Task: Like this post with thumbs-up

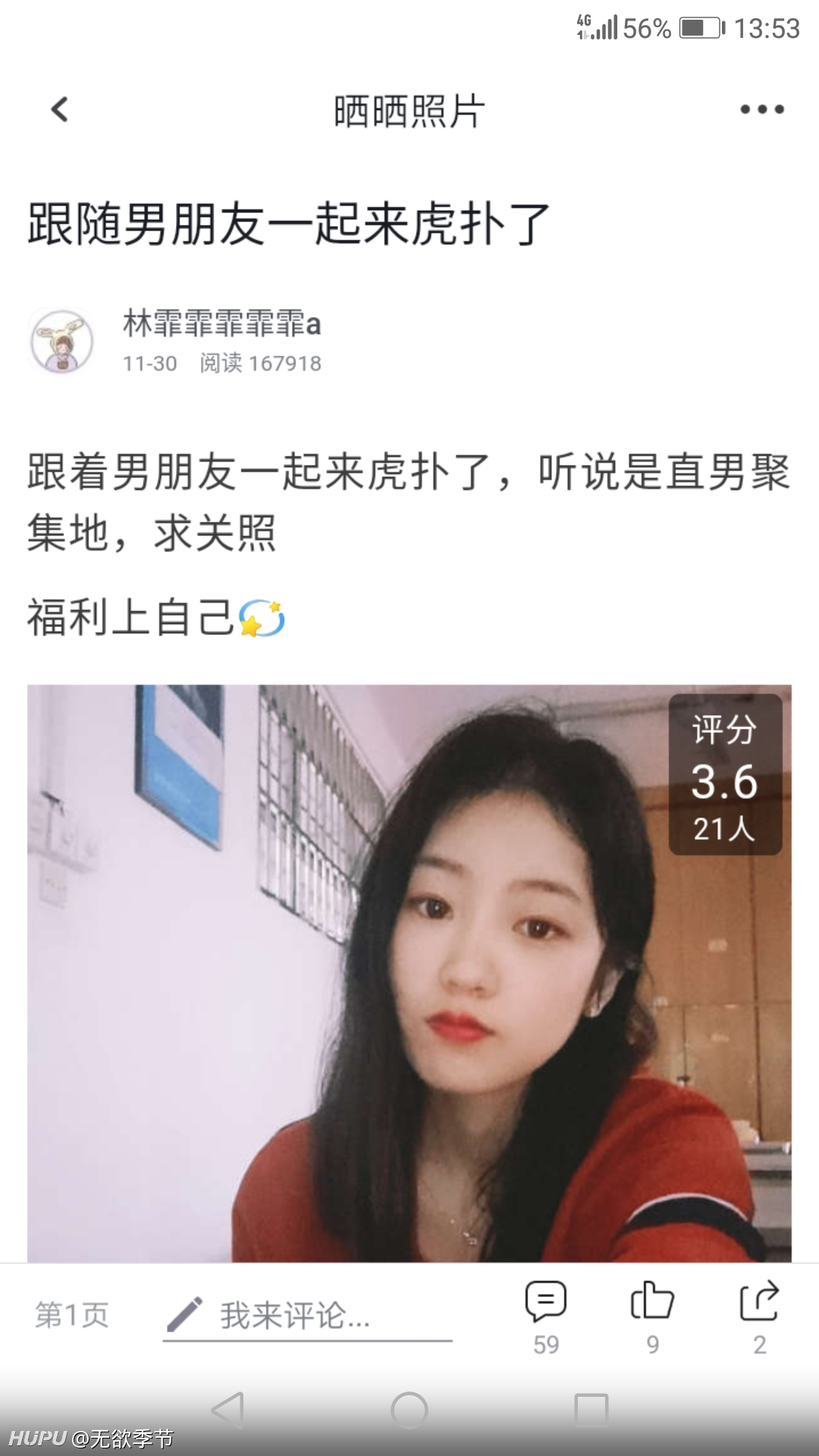Action: (x=652, y=1319)
